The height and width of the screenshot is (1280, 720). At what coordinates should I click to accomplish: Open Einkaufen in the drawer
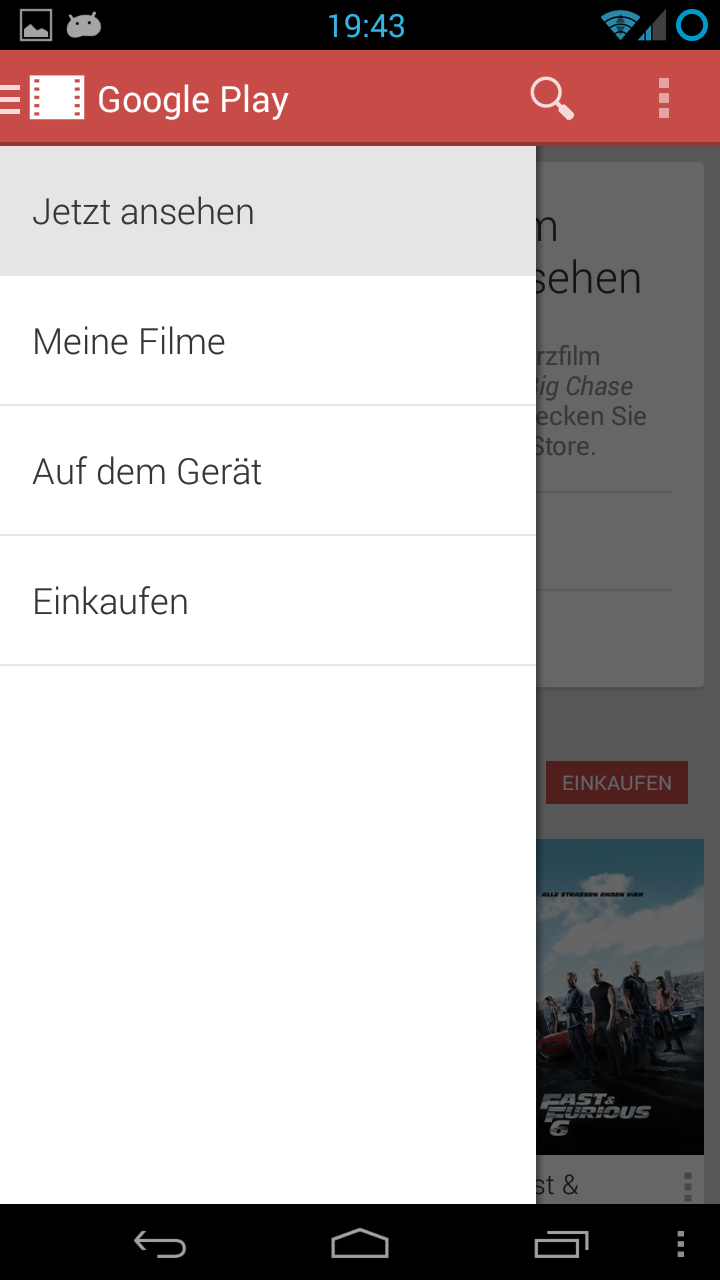(x=267, y=602)
